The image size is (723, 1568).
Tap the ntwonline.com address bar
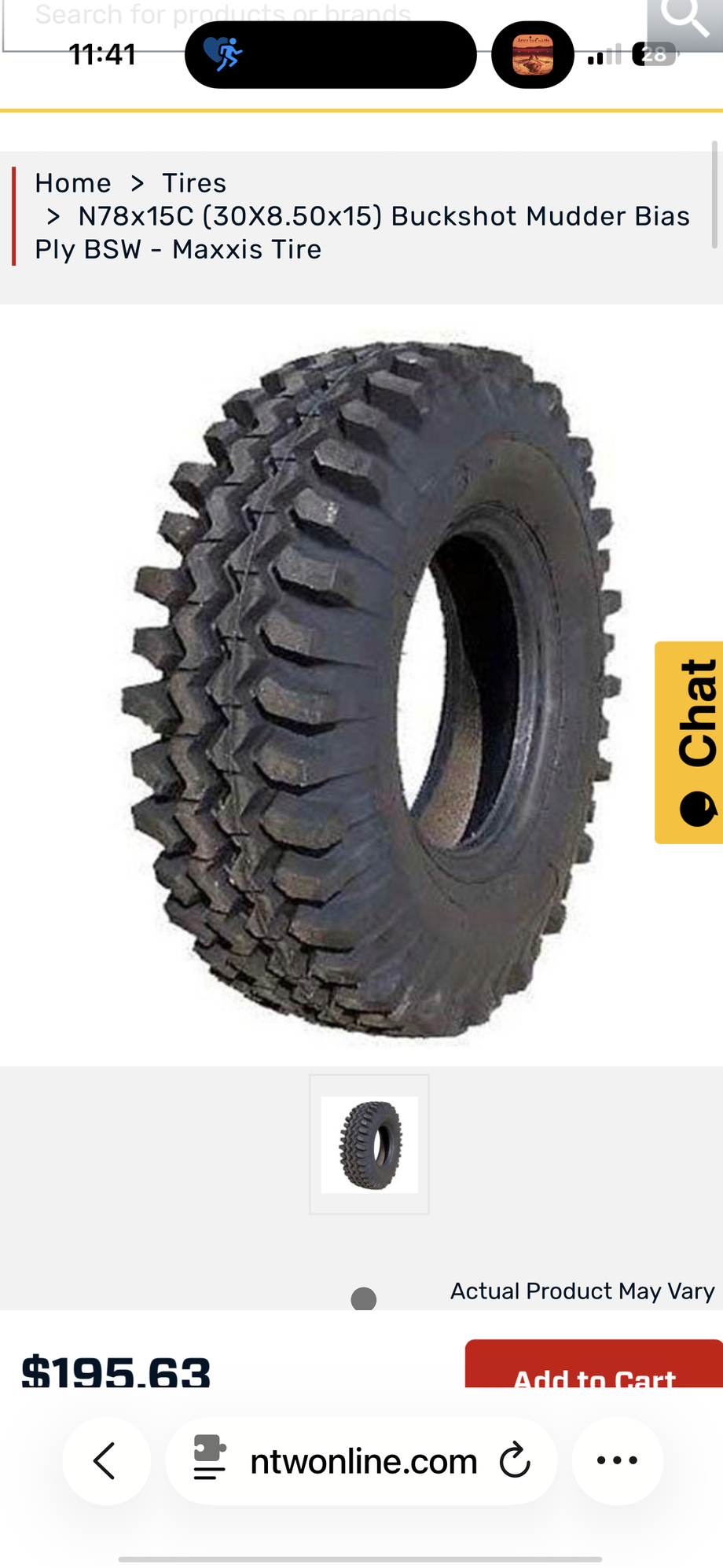point(363,1462)
